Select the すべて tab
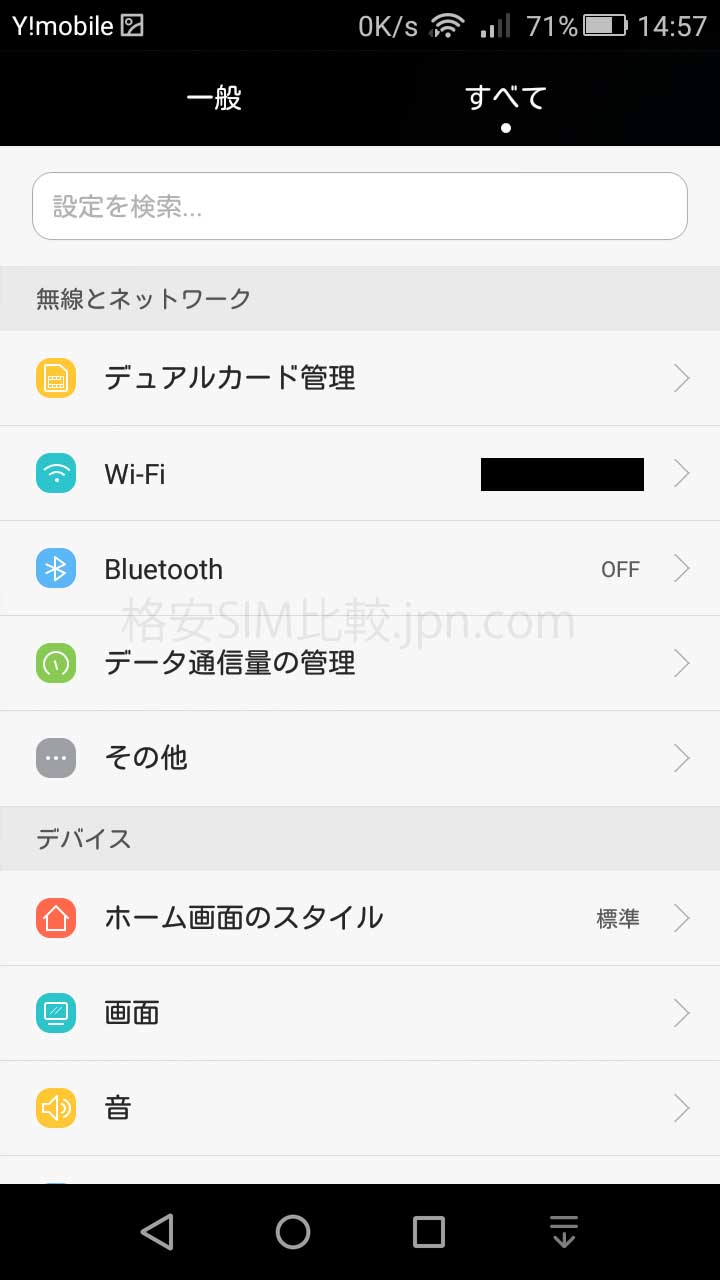Viewport: 720px width, 1280px height. coord(505,98)
